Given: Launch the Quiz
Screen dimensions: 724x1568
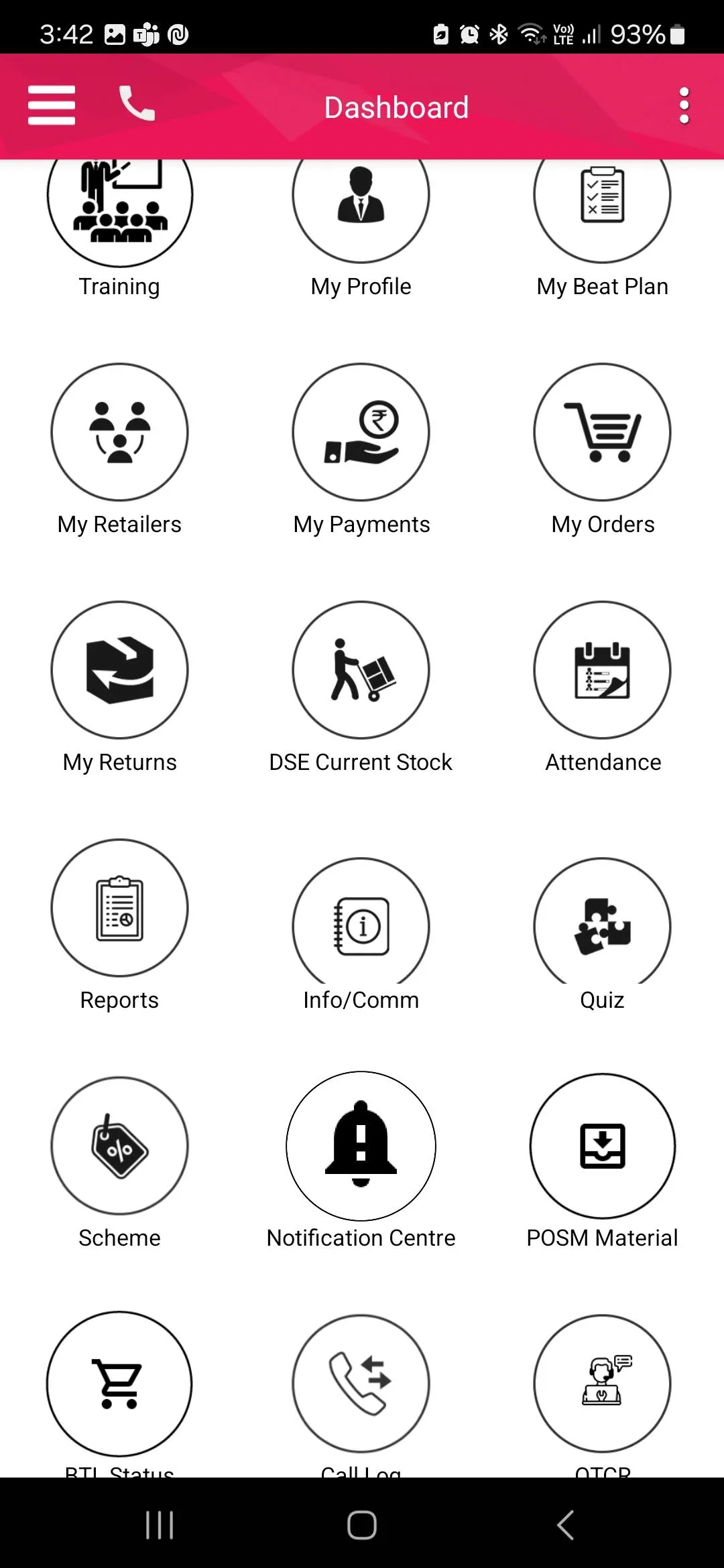Looking at the screenshot, I should coord(602,926).
